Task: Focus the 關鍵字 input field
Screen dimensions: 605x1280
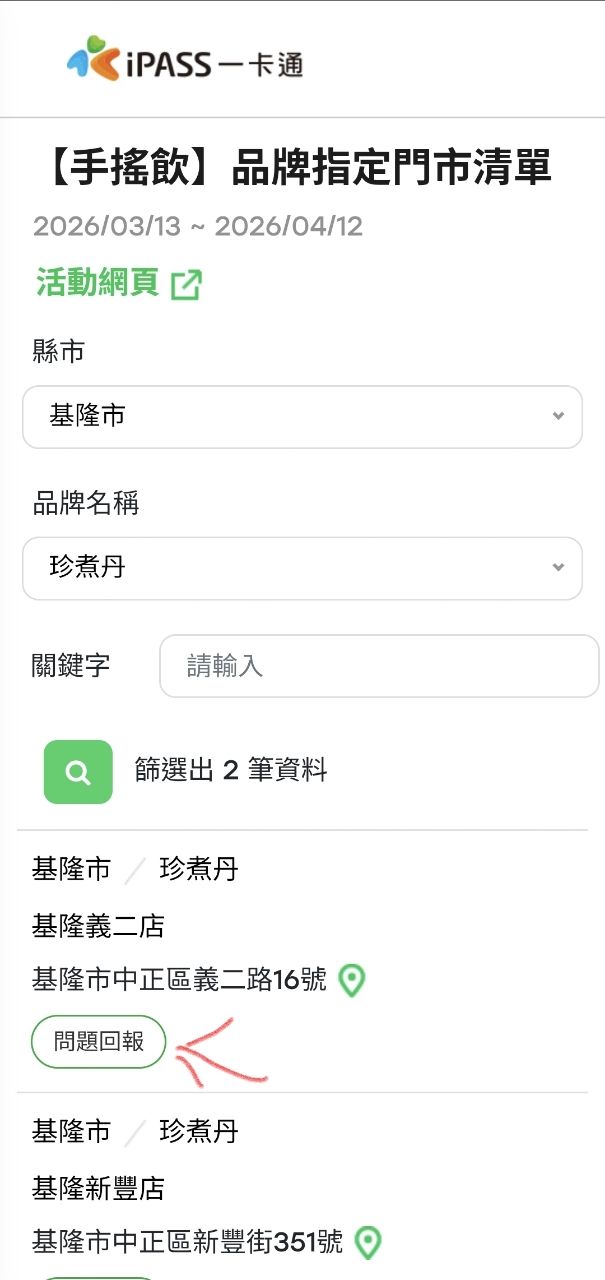Action: pyautogui.click(x=378, y=666)
